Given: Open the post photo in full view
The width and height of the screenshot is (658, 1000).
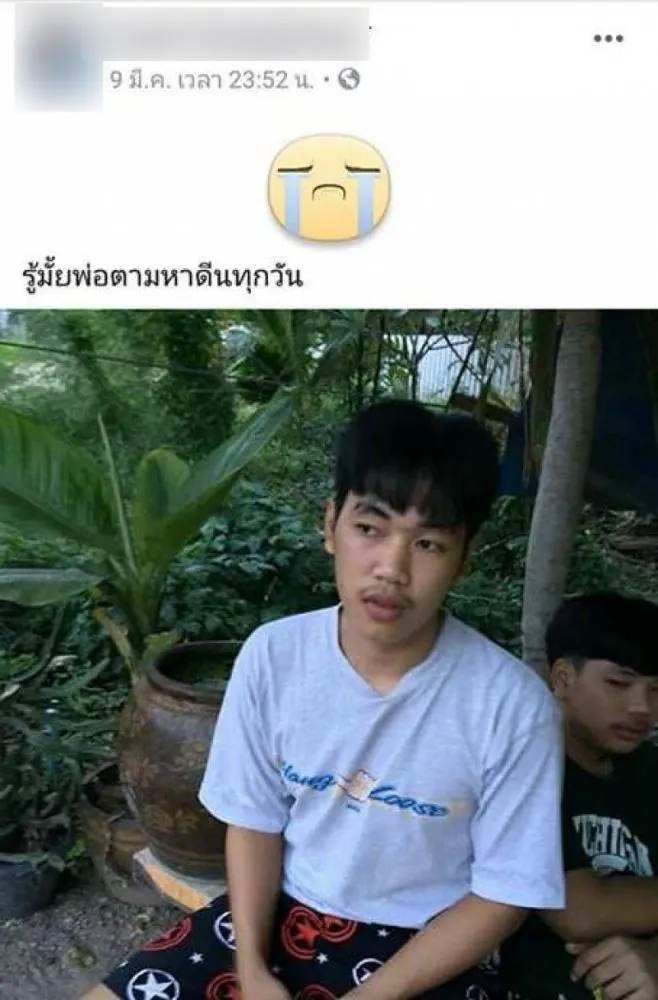Looking at the screenshot, I should click(329, 654).
